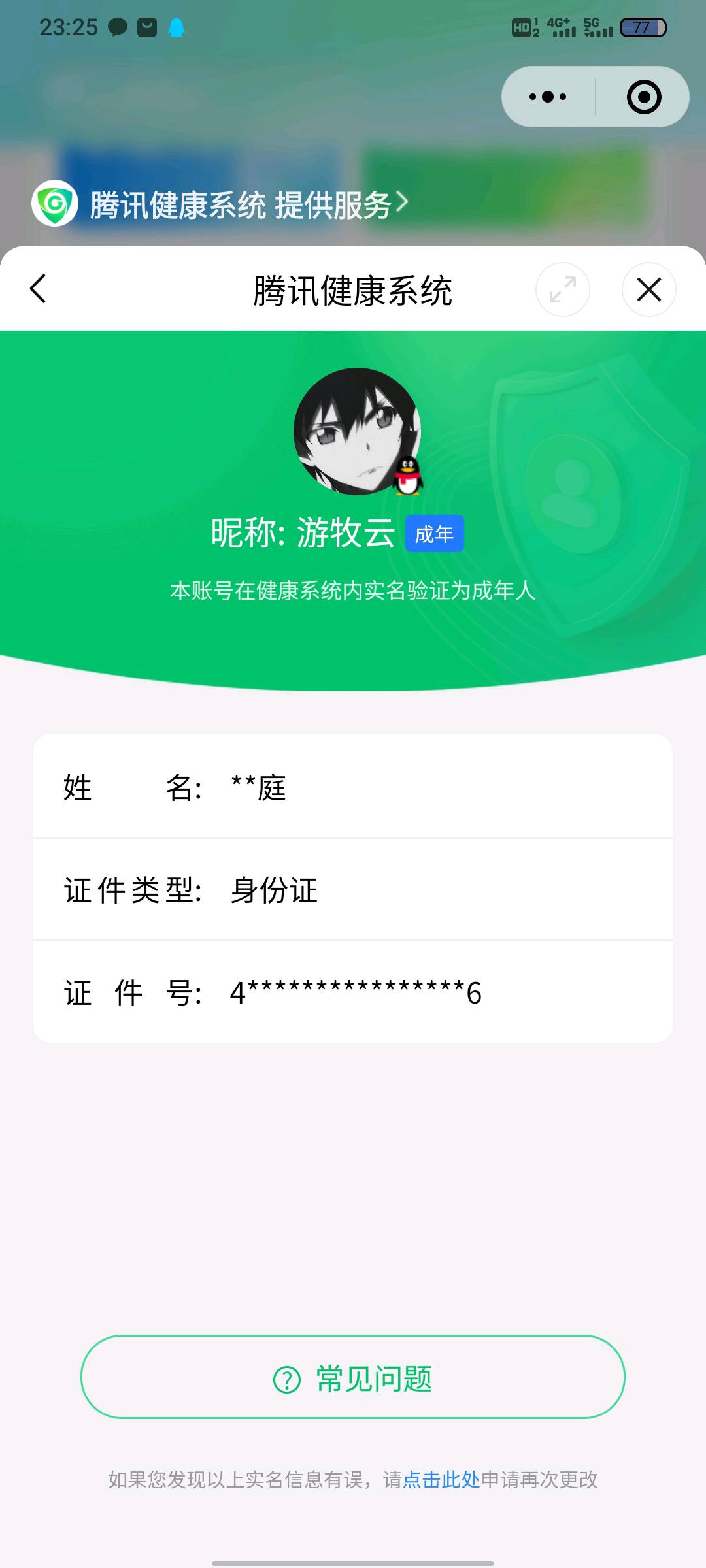
Task: Open the 常见问题 FAQ button
Action: click(x=353, y=1377)
